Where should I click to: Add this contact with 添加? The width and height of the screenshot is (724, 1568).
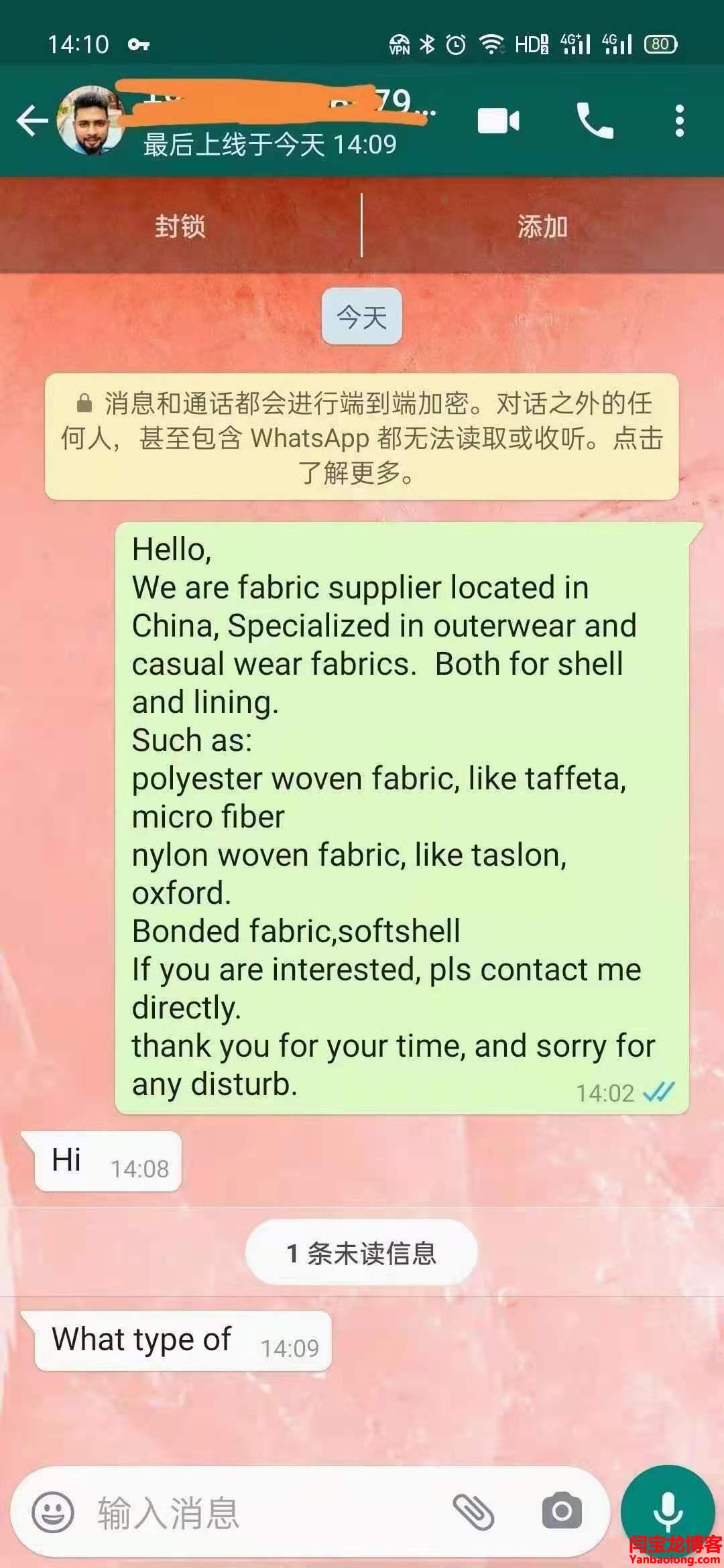coord(542,226)
